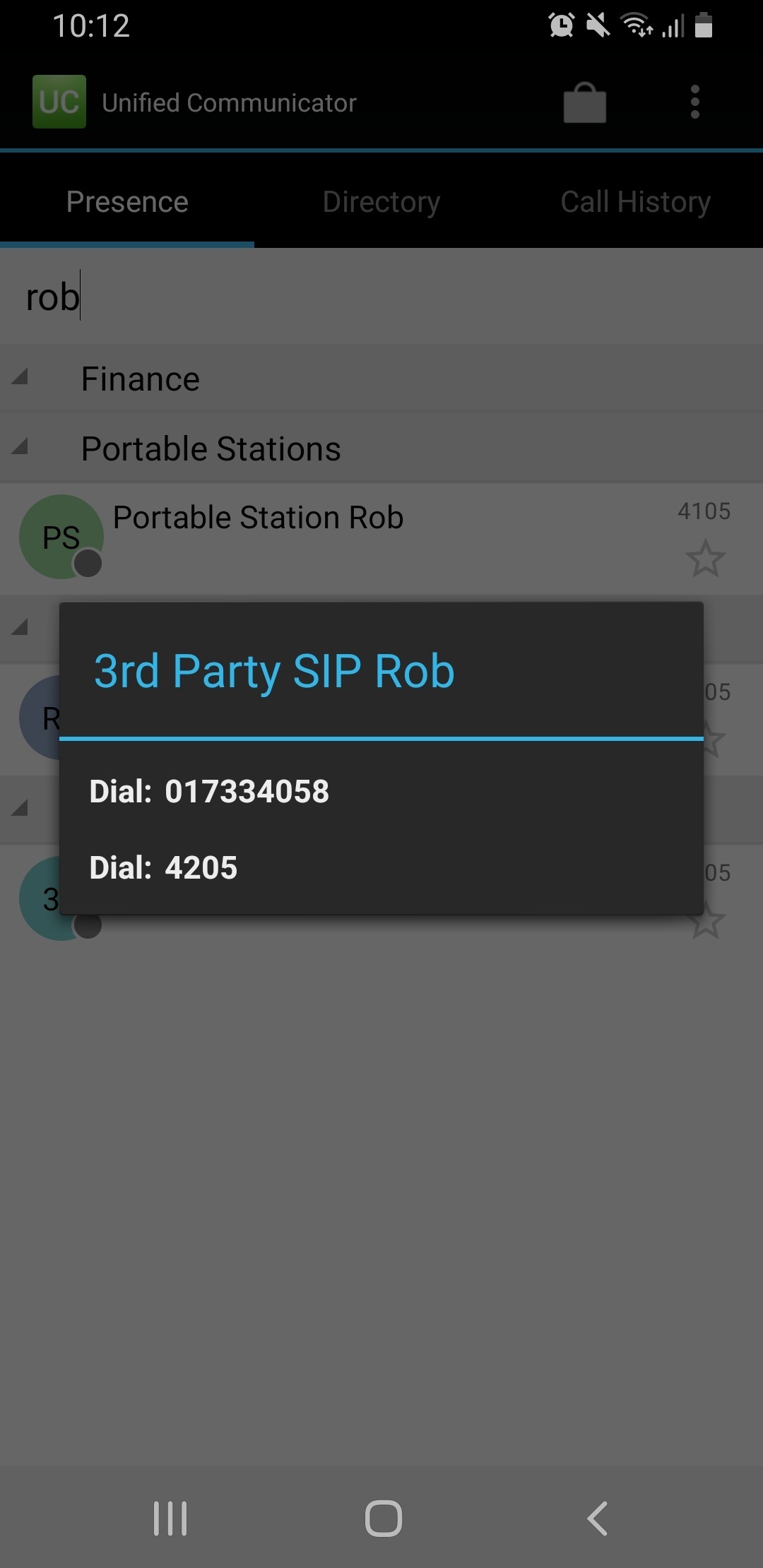The height and width of the screenshot is (1568, 763).
Task: Open recent apps from the navigation bar
Action: 170,1518
